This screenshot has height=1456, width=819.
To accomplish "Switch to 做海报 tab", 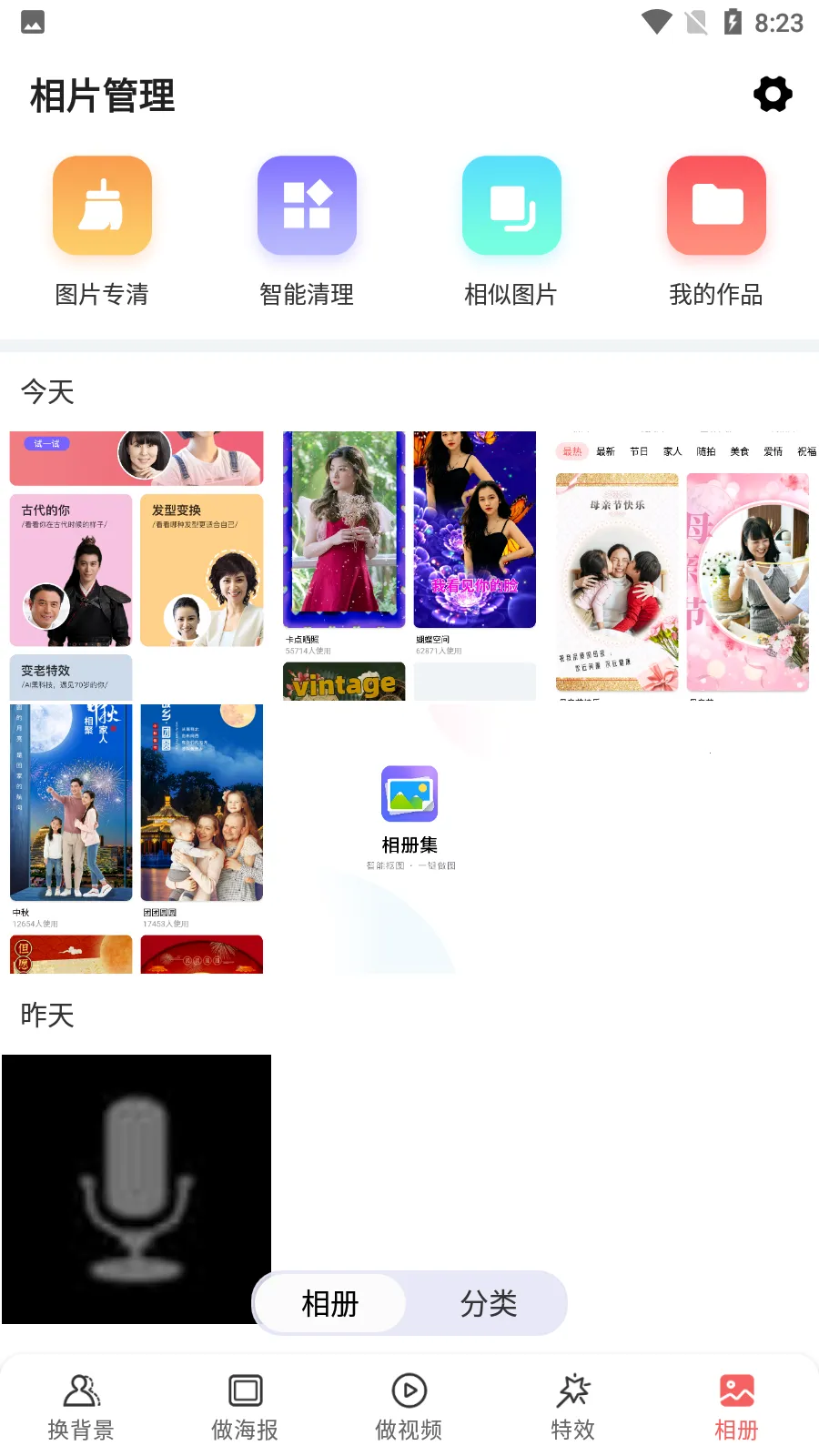I will tap(245, 1408).
